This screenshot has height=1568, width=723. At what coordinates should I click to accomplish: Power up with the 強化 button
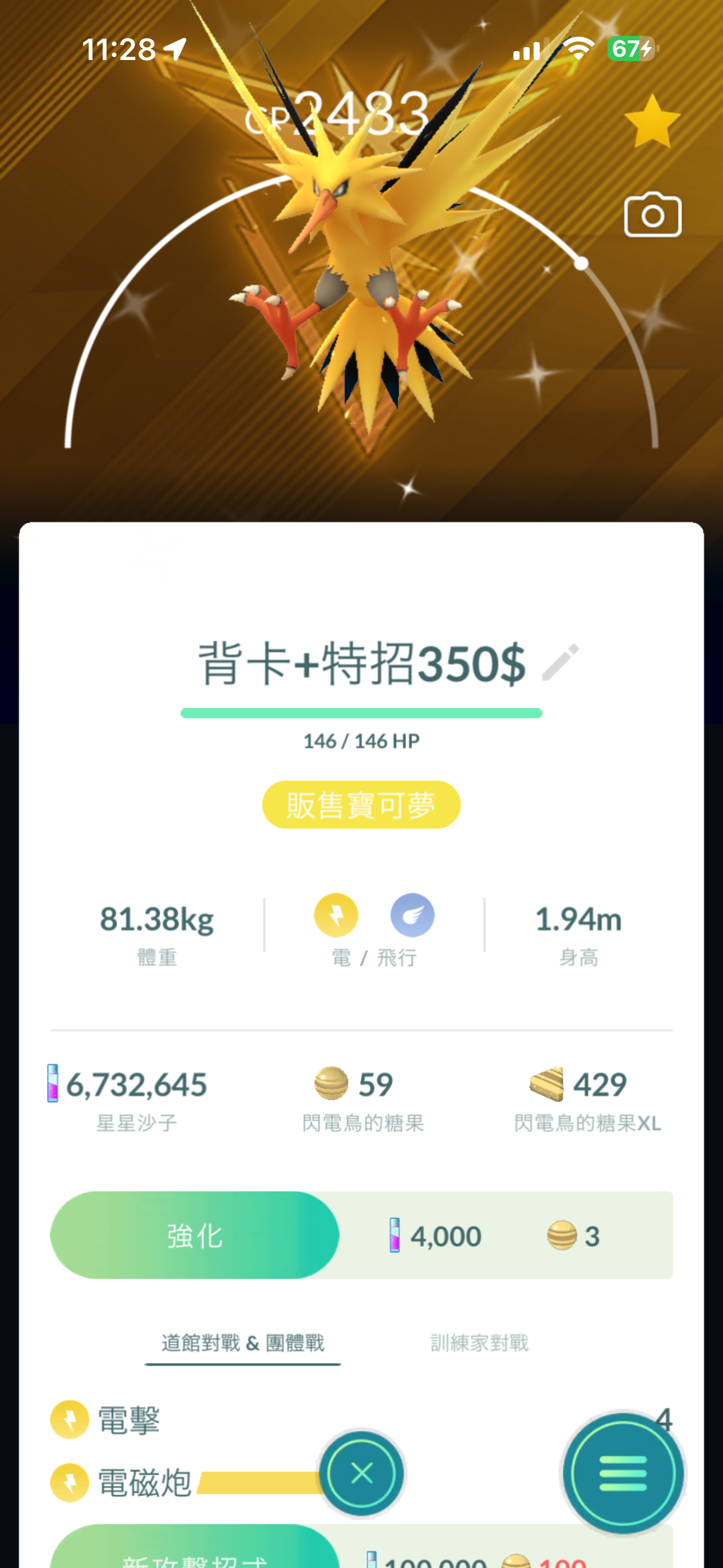click(194, 1235)
